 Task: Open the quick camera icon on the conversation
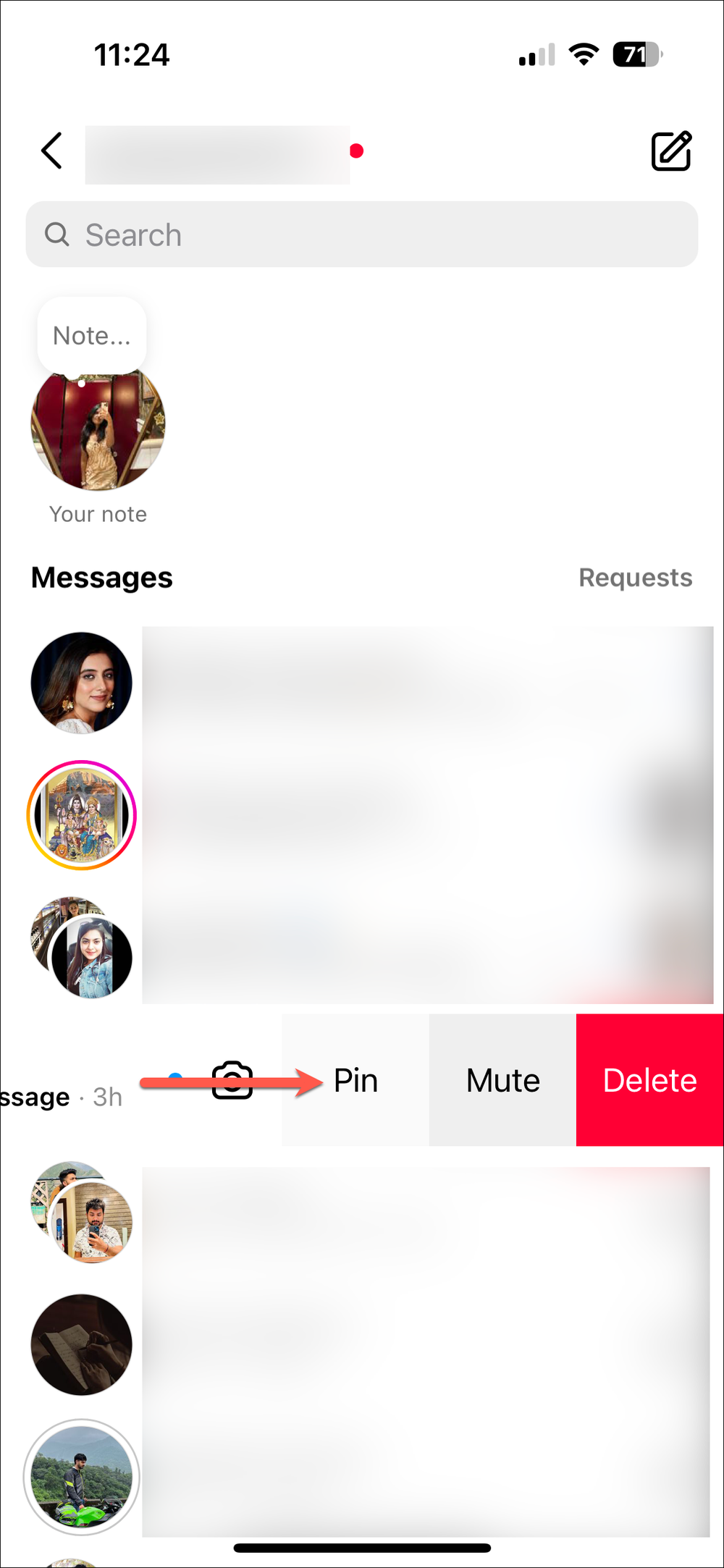(230, 1079)
